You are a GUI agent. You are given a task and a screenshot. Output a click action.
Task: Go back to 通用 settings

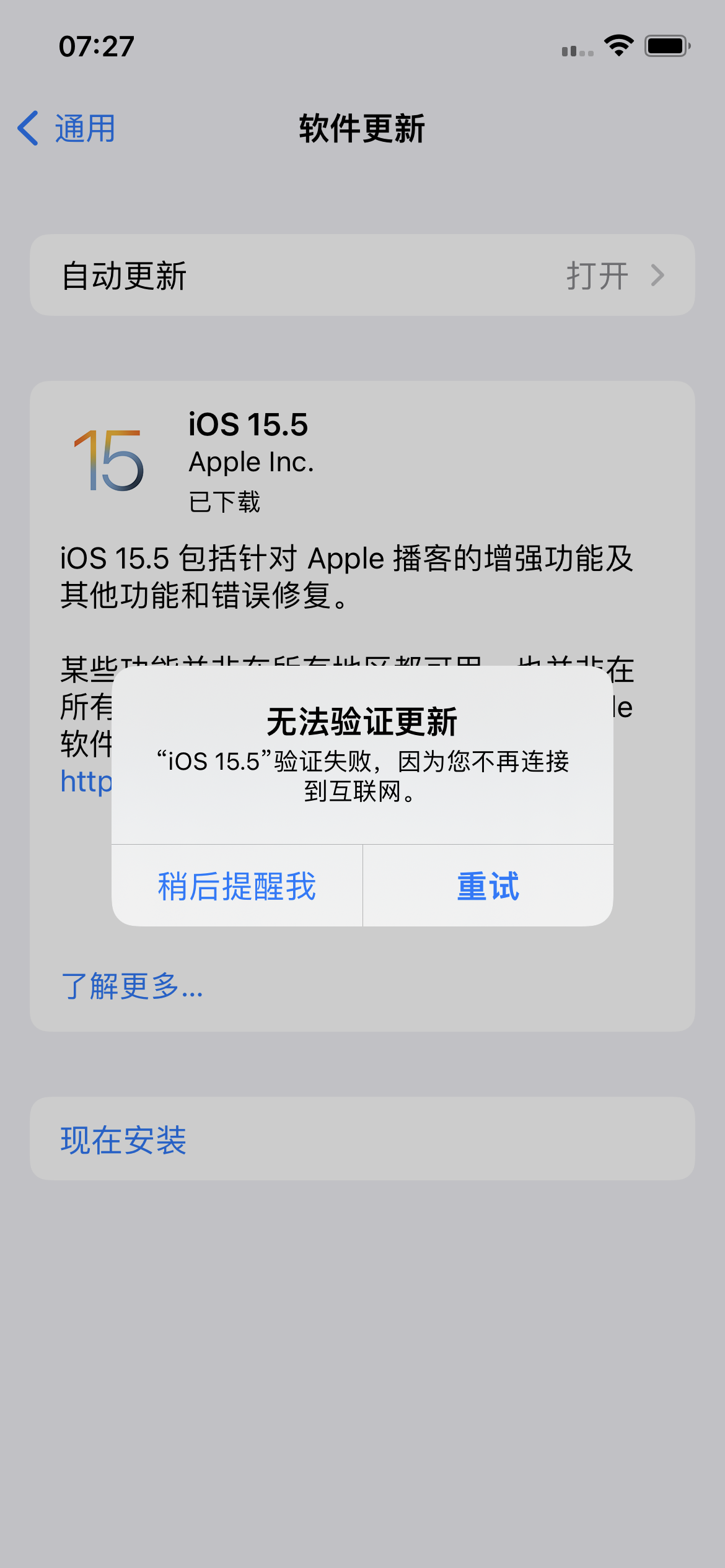click(67, 129)
